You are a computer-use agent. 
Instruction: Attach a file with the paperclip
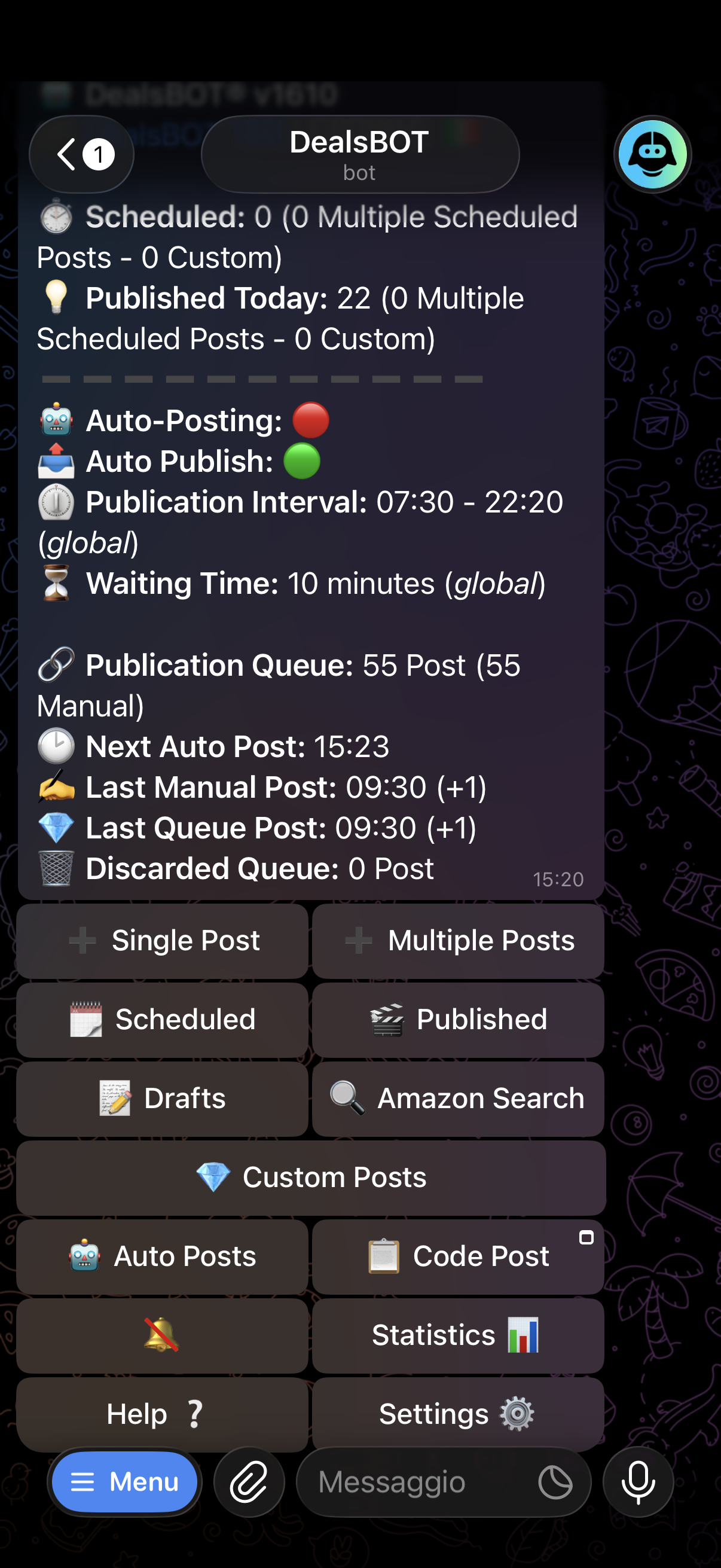tap(249, 1482)
